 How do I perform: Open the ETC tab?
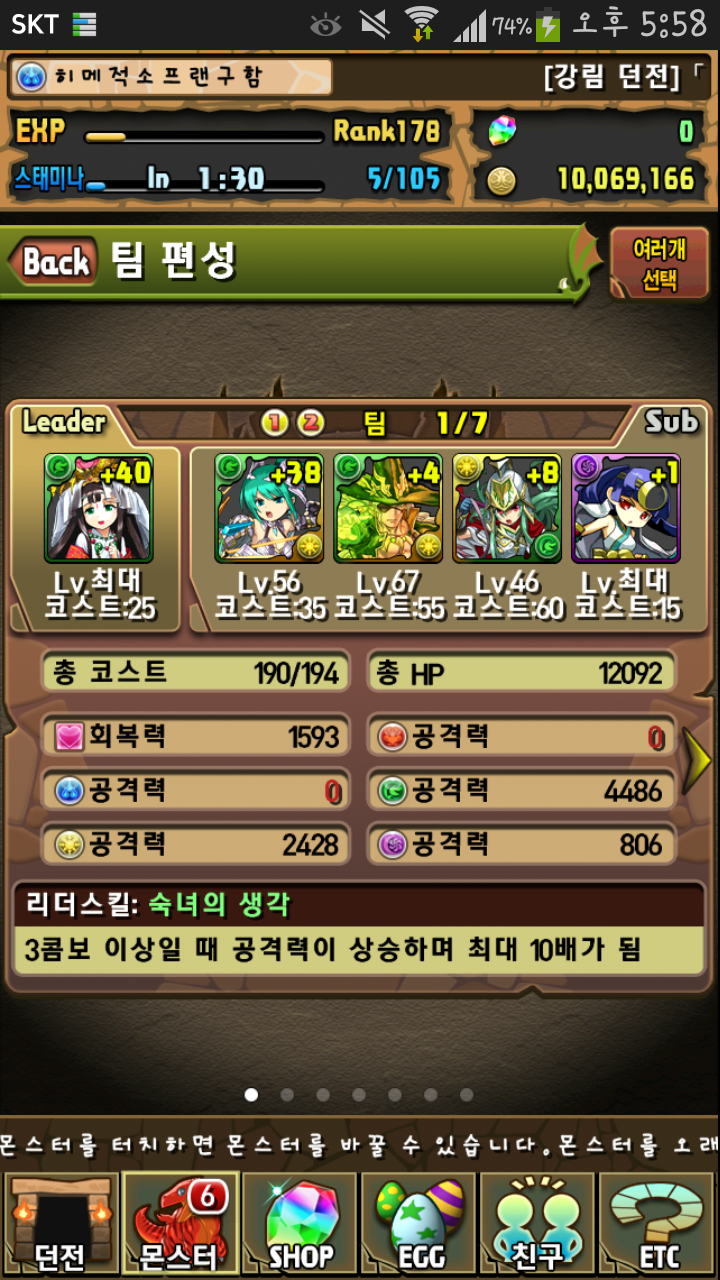659,1223
